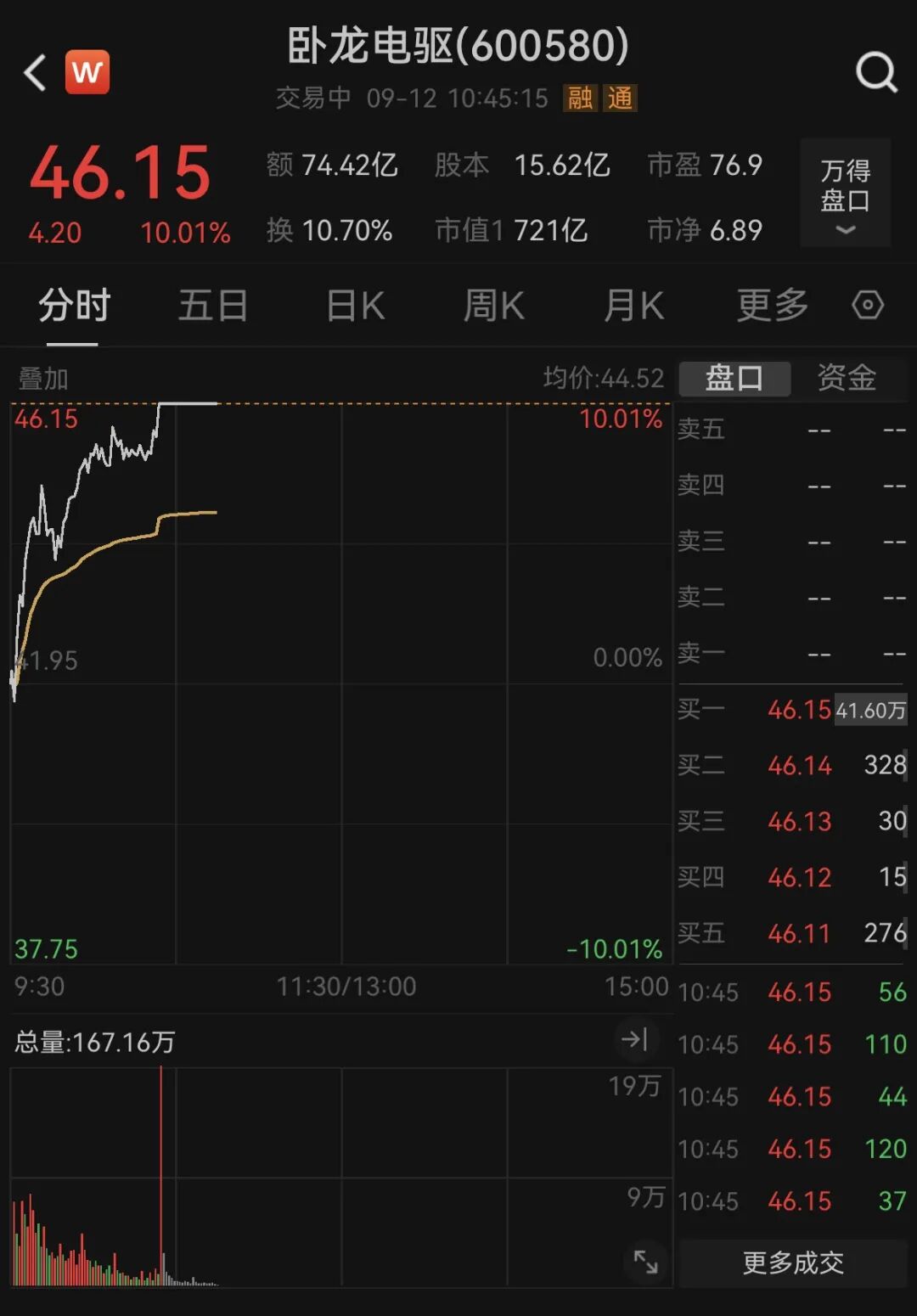917x1316 pixels.
Task: Collapse the side panel with the arrow icon
Action: [634, 1039]
